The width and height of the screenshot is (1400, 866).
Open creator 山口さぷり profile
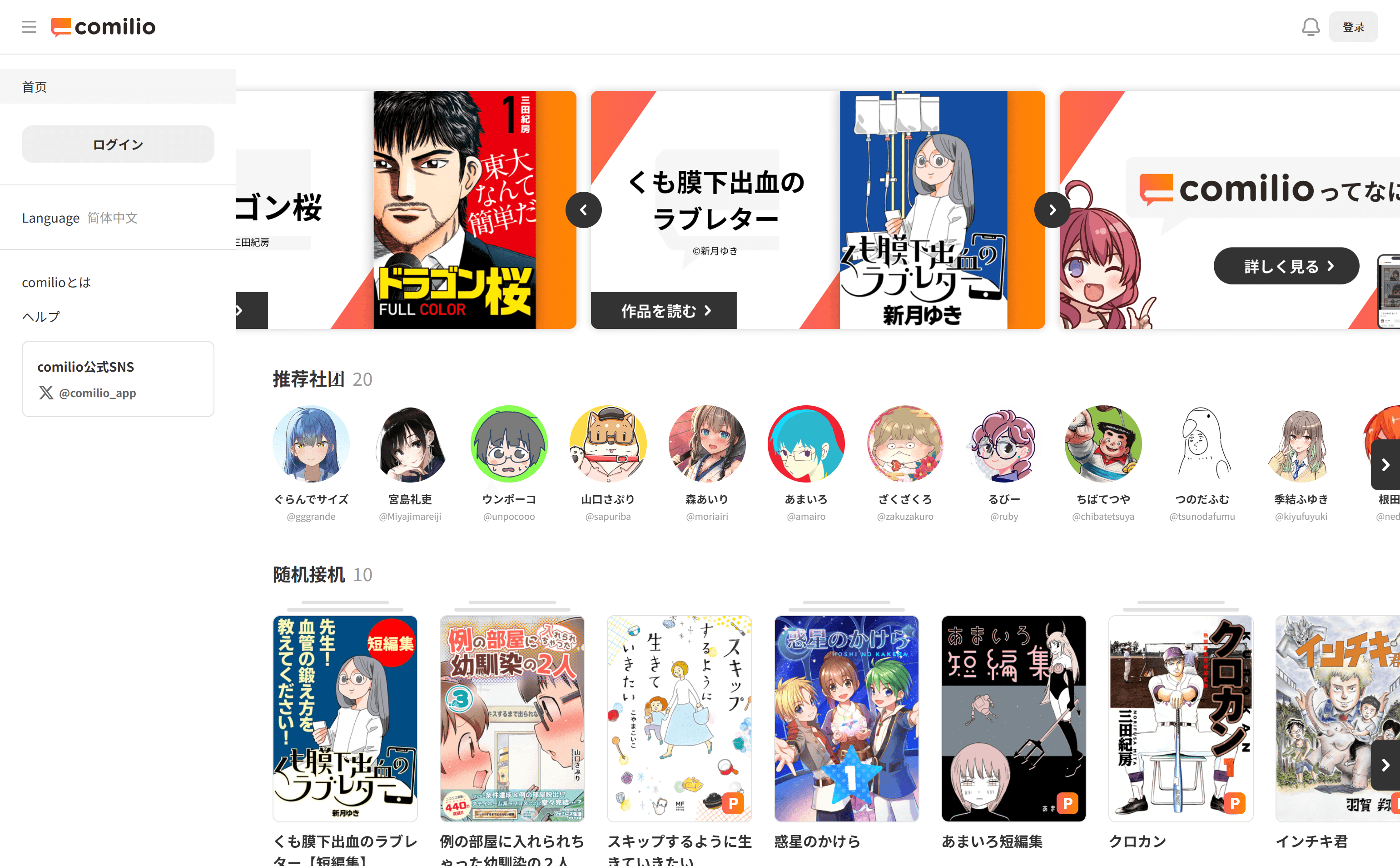607,444
